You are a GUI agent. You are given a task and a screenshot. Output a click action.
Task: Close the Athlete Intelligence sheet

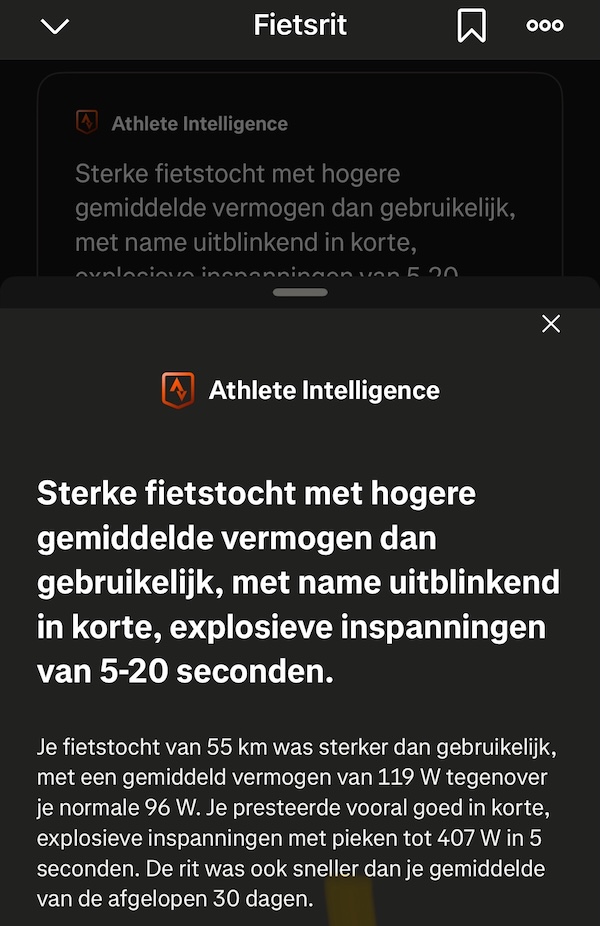[550, 323]
